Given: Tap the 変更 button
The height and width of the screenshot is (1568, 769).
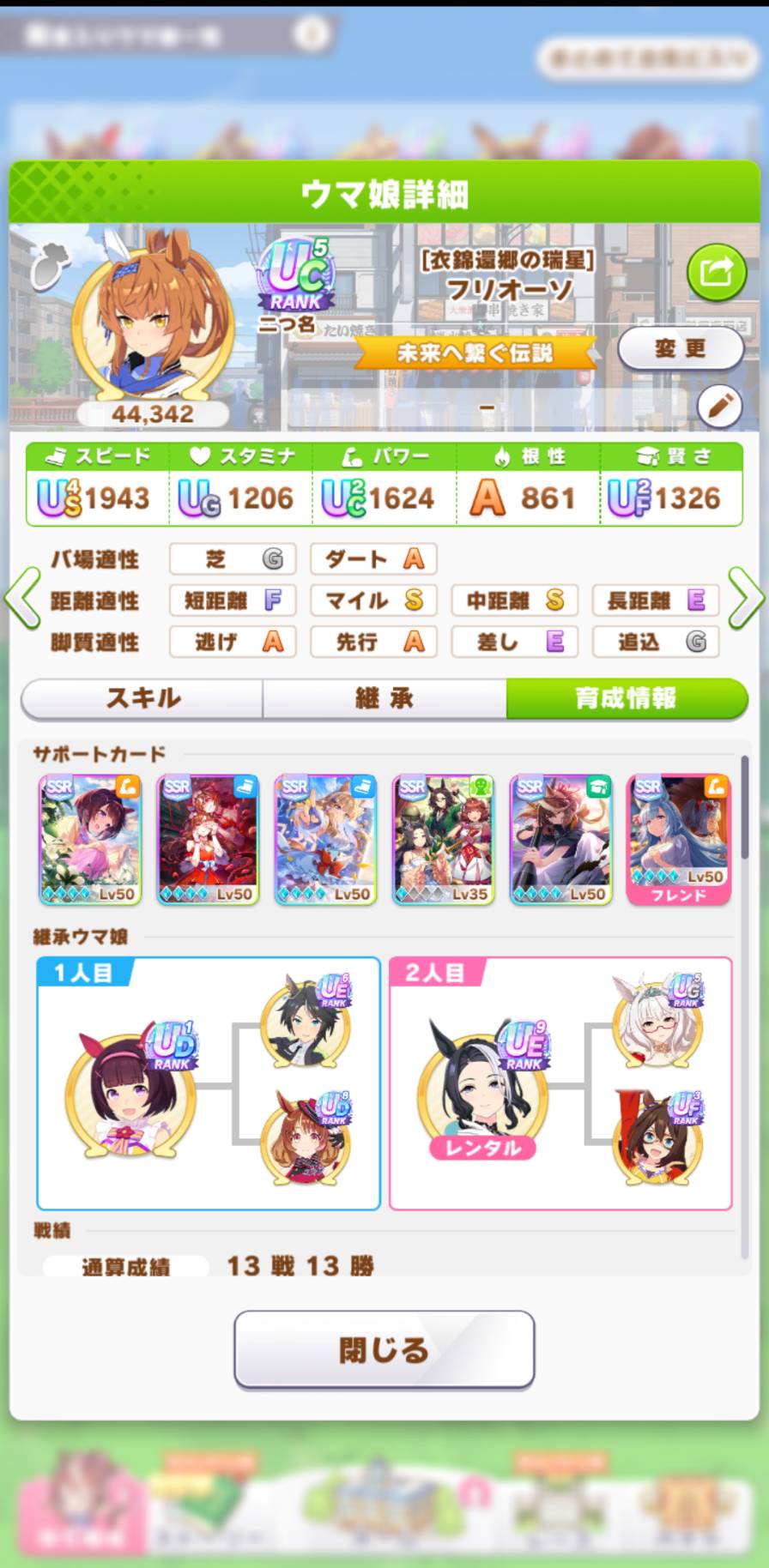Looking at the screenshot, I should pos(680,348).
